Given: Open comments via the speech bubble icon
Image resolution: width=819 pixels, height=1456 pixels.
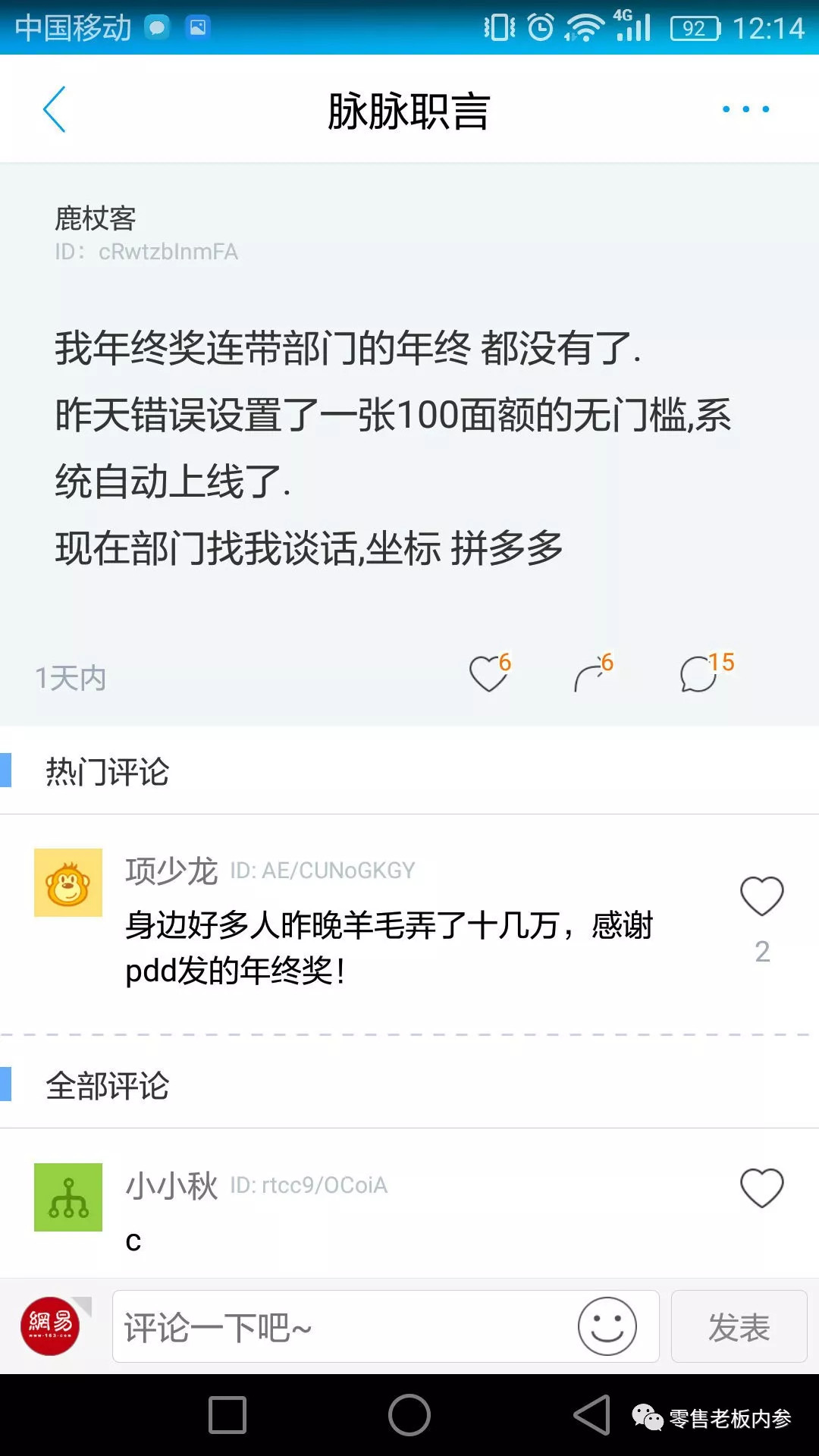Looking at the screenshot, I should [698, 675].
